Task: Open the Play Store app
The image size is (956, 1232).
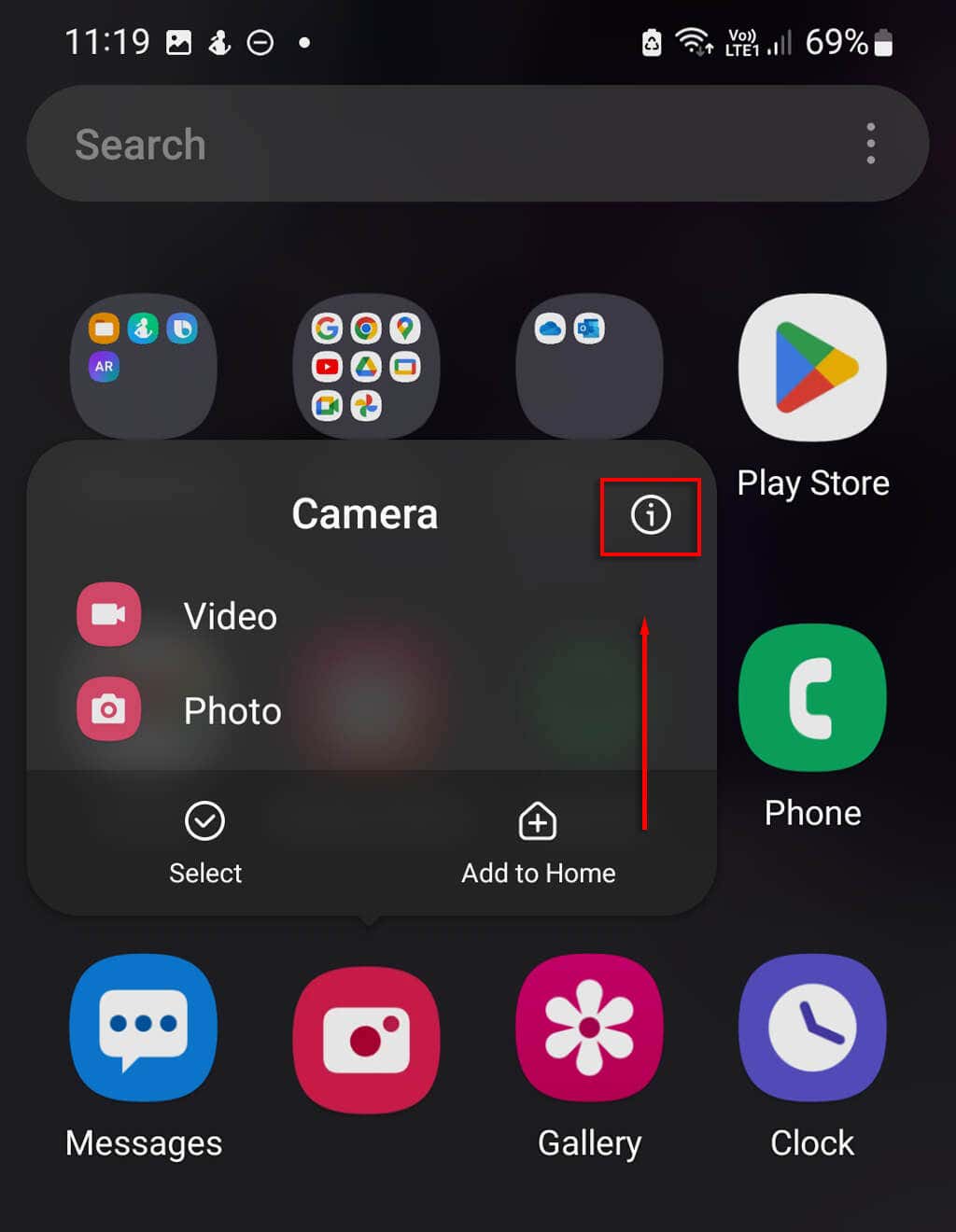Action: (811, 367)
